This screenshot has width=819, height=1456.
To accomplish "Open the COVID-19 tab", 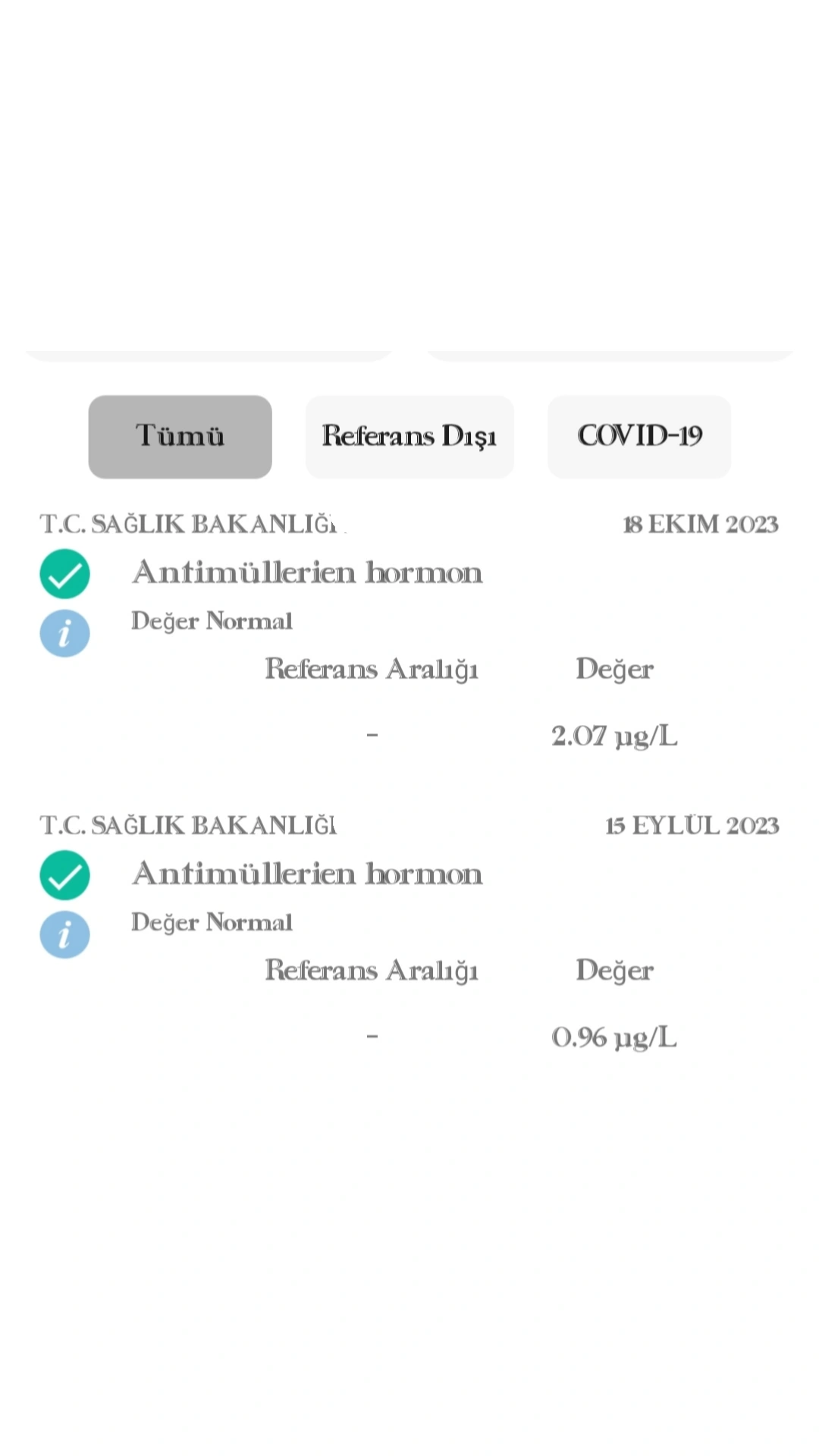I will click(x=639, y=437).
